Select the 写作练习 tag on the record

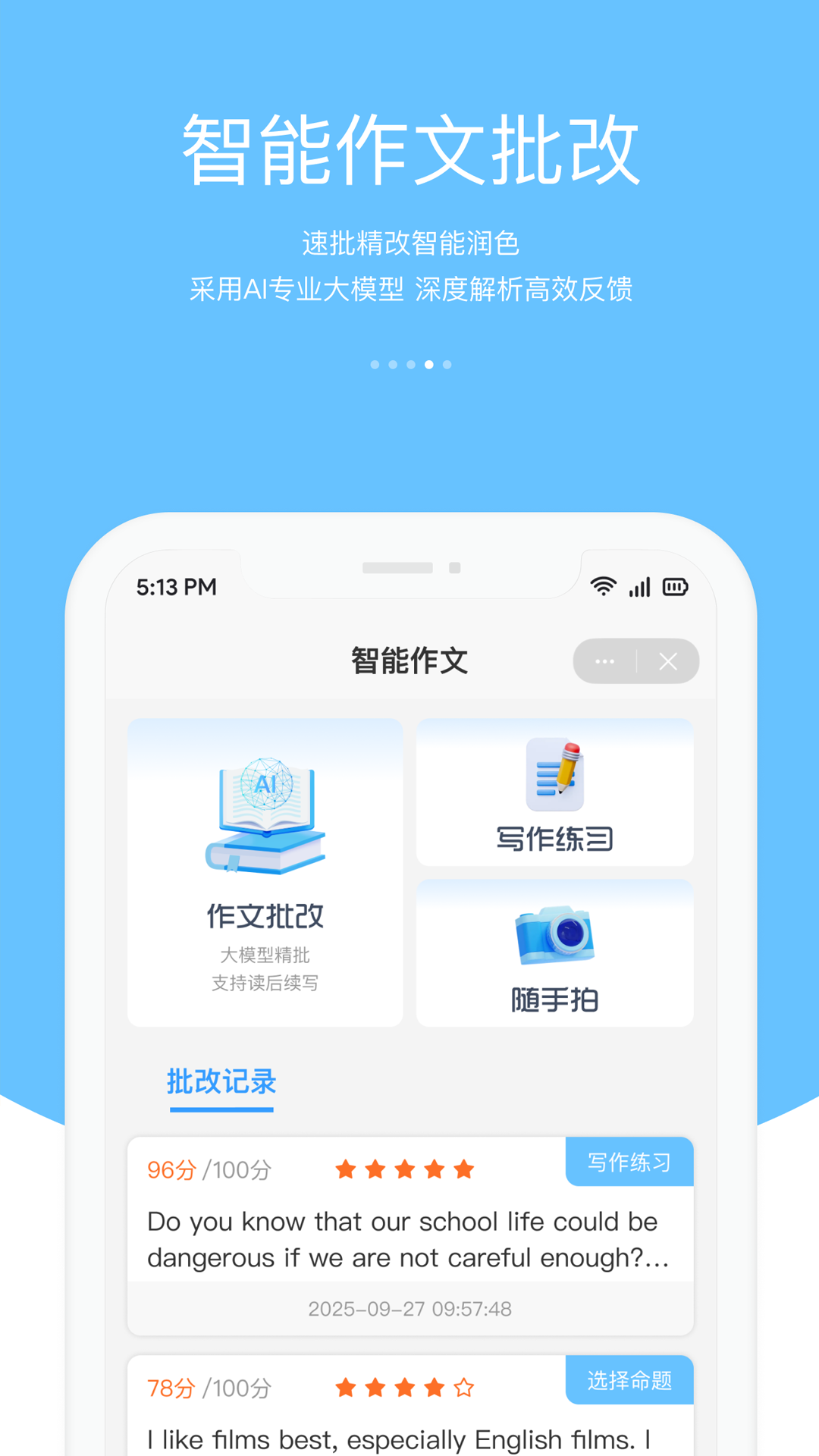tap(629, 1163)
